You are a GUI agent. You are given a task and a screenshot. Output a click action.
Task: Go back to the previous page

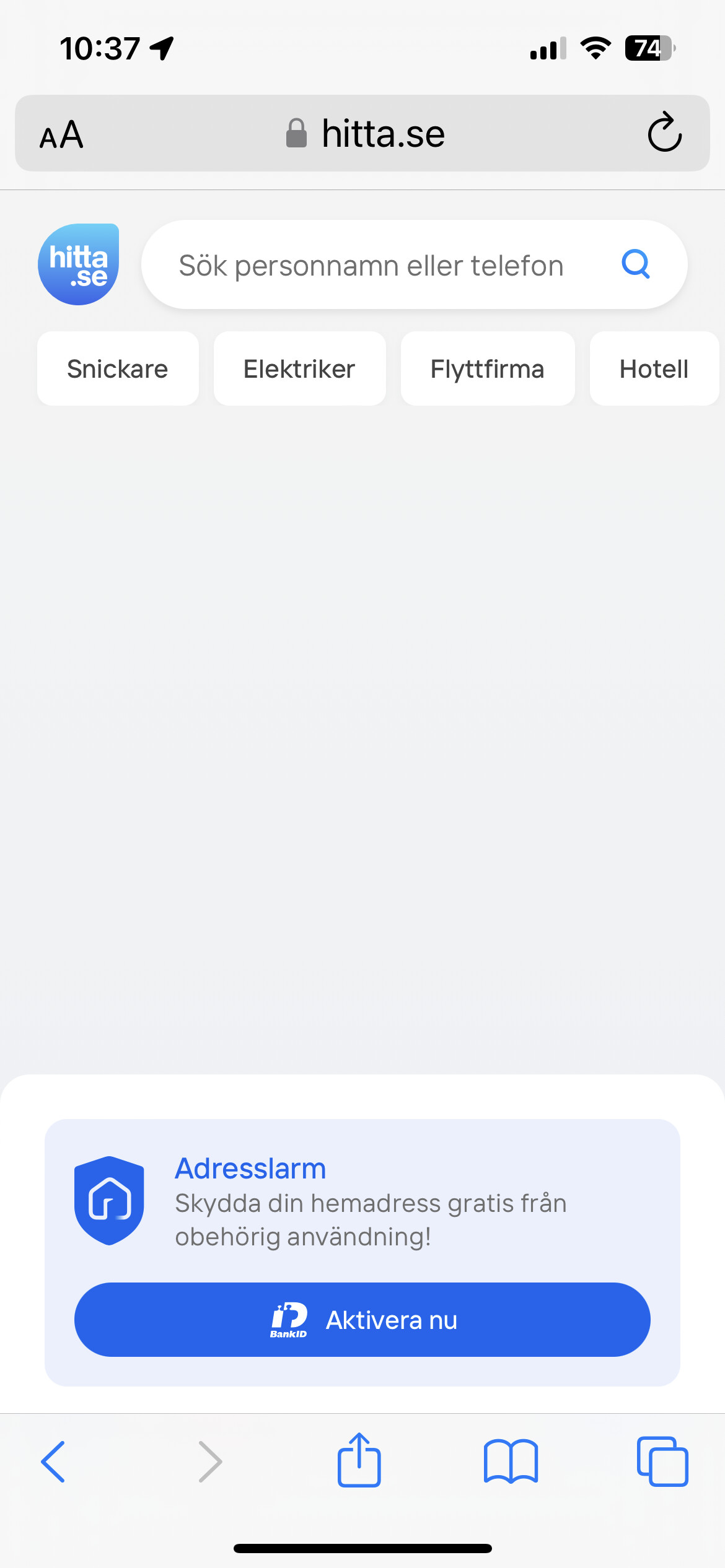(x=53, y=1461)
